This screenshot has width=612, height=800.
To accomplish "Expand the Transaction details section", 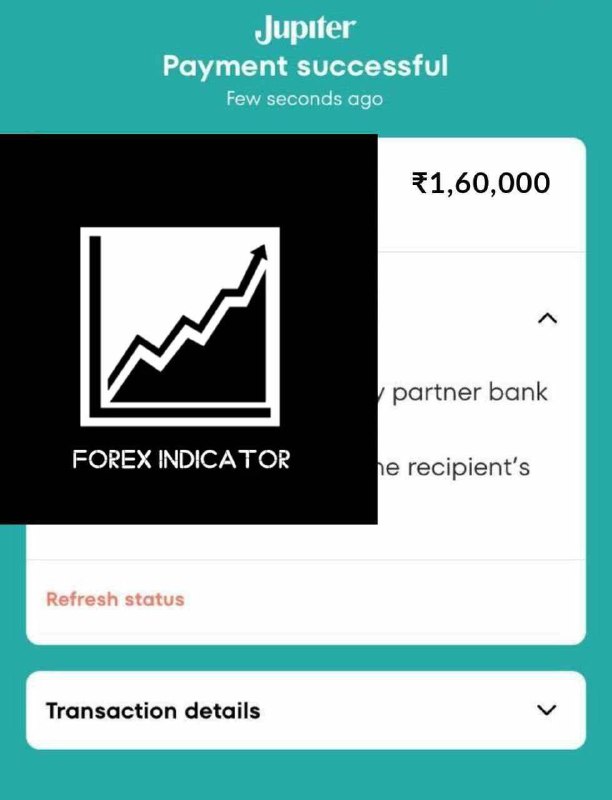I will 546,710.
